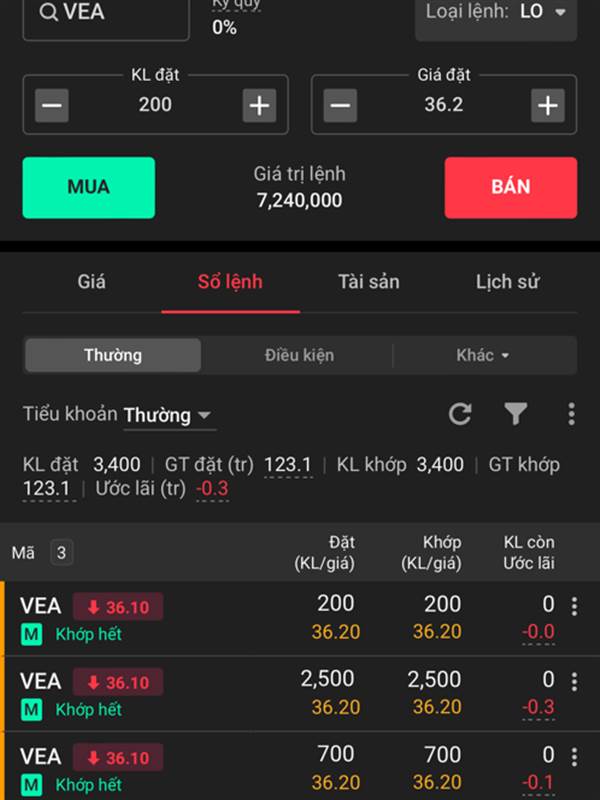
Task: Expand the Khác dropdown
Action: click(483, 355)
